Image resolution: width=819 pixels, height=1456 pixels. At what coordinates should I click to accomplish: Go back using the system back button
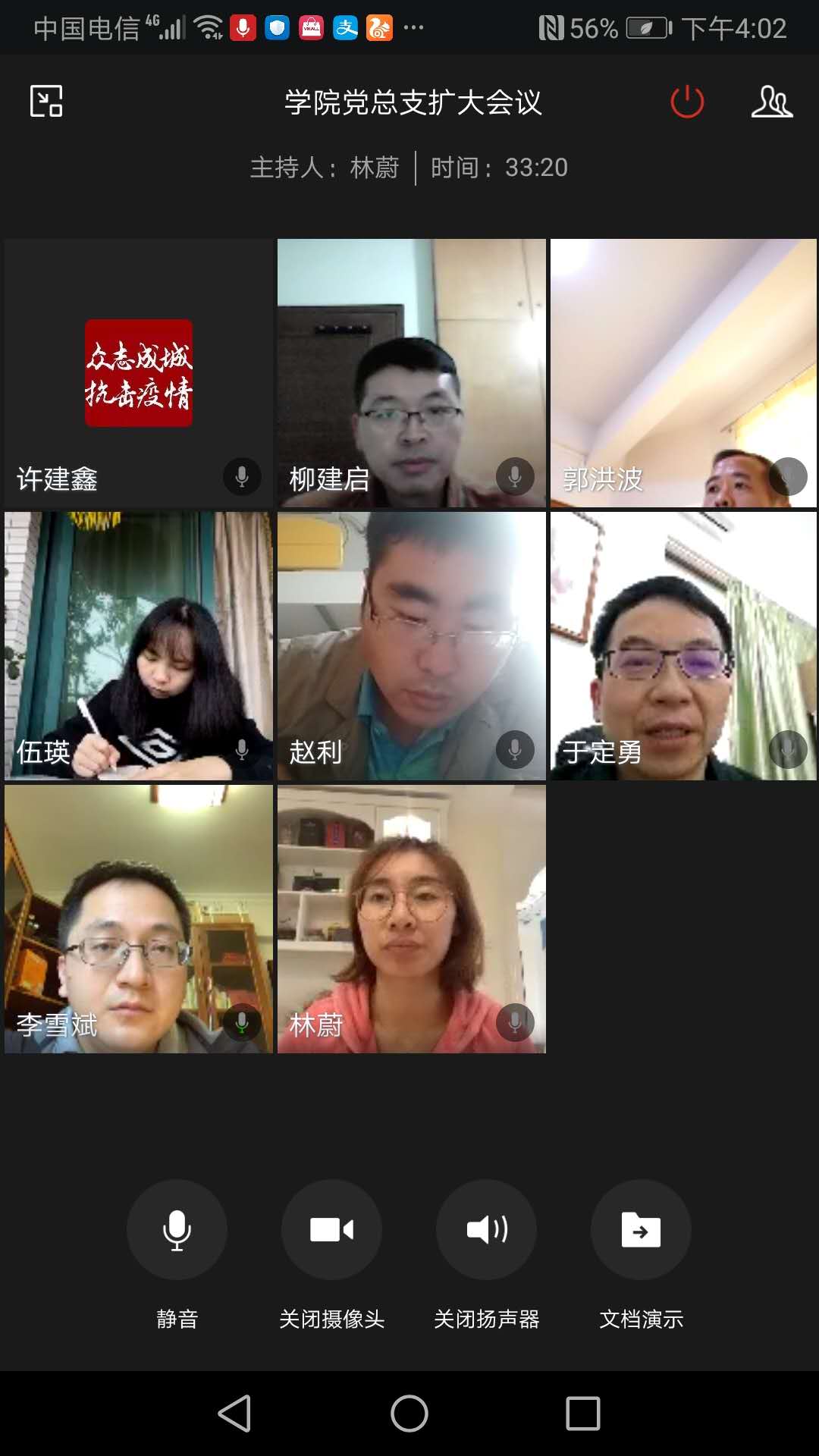tap(234, 1414)
